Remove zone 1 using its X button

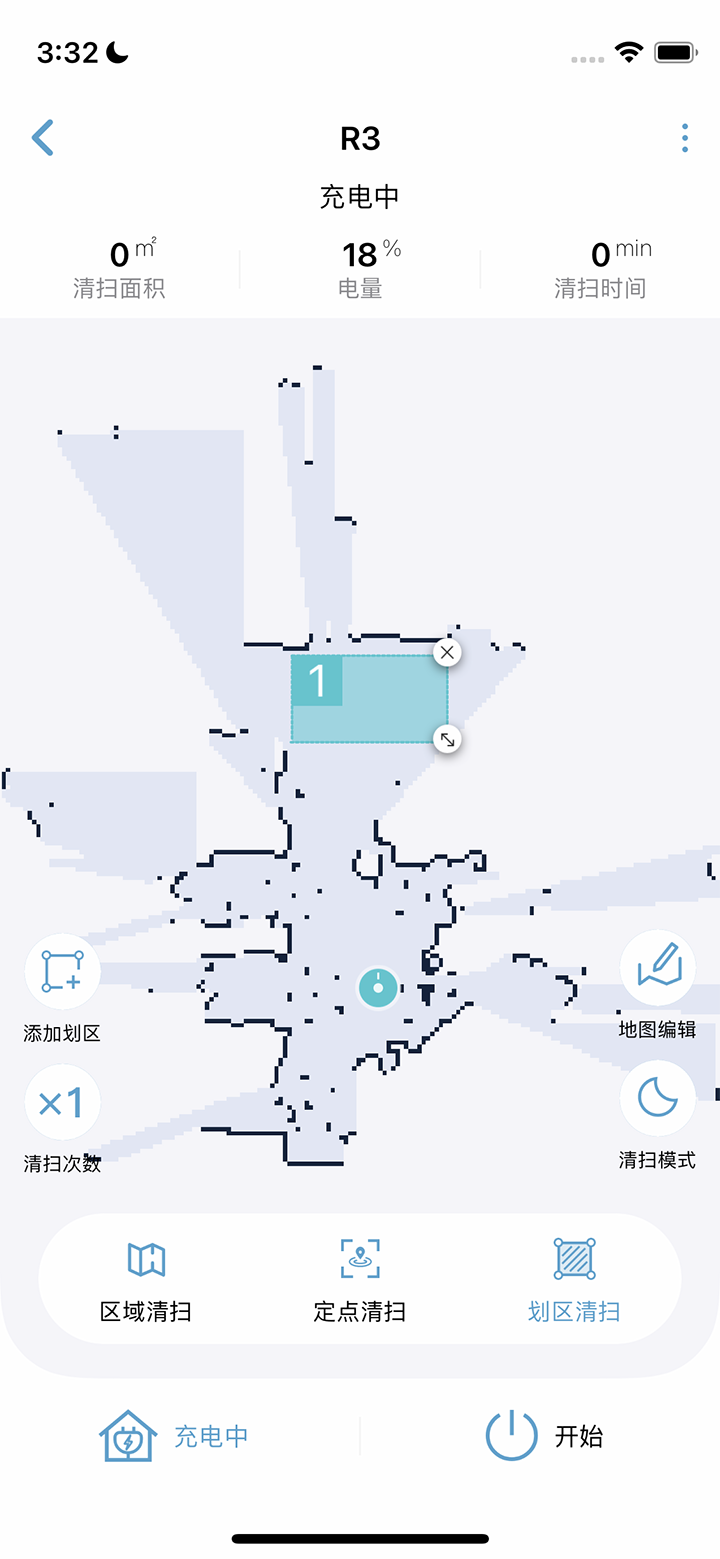pos(447,652)
